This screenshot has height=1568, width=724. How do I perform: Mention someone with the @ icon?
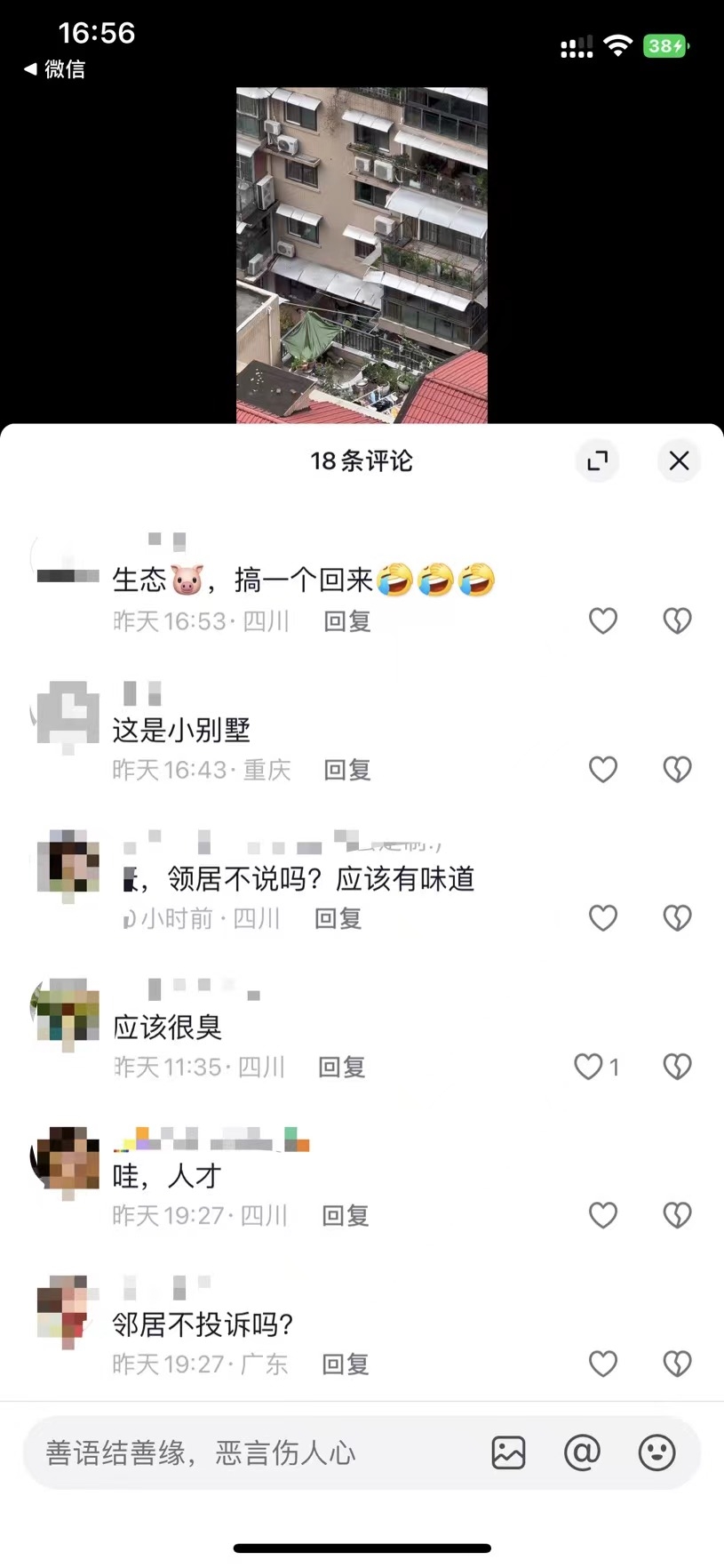[x=583, y=1453]
